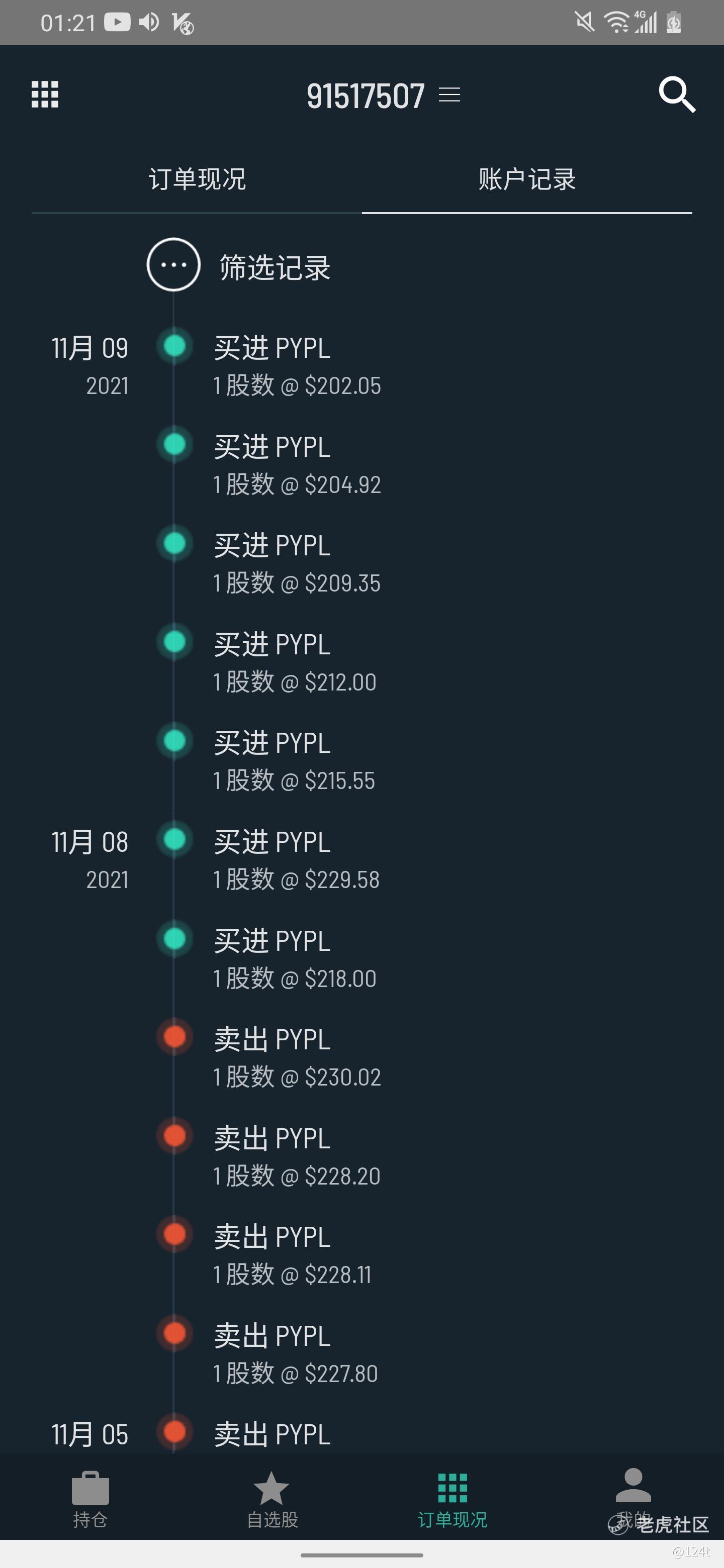
Task: Open the PYPL sell record at $227.80
Action: (296, 1354)
